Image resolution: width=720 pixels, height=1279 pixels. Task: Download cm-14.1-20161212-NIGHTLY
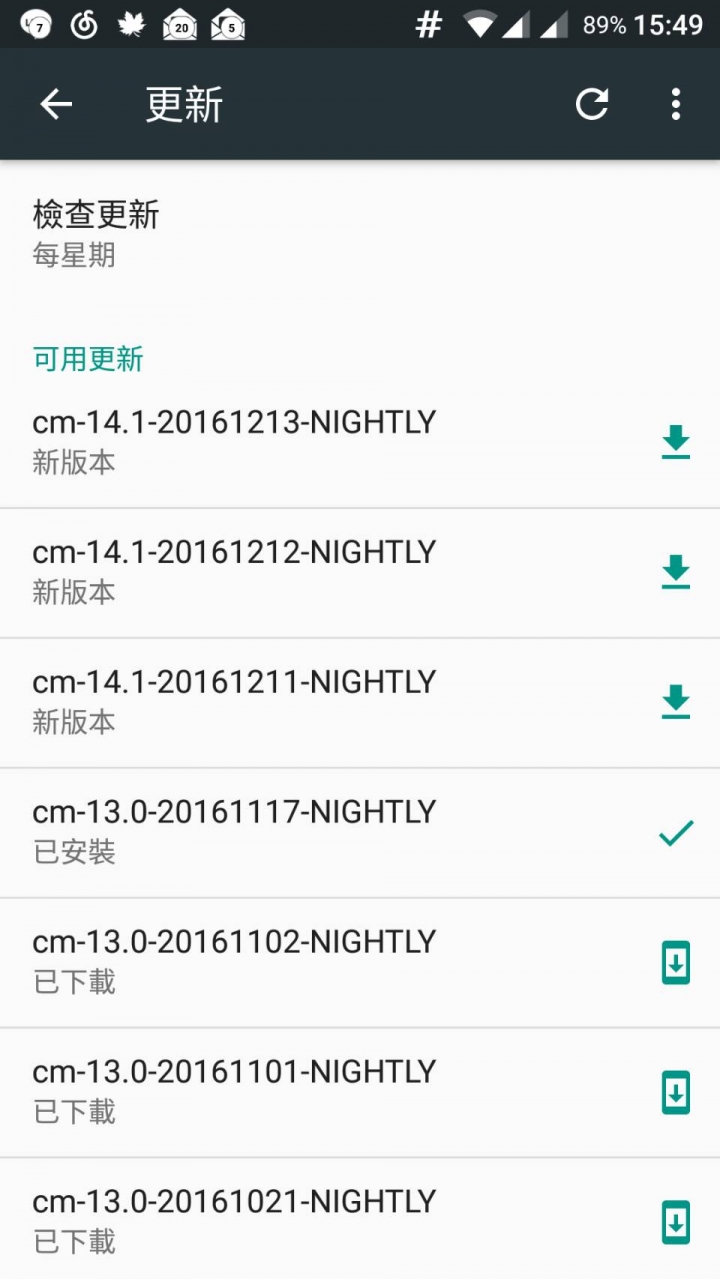click(676, 571)
